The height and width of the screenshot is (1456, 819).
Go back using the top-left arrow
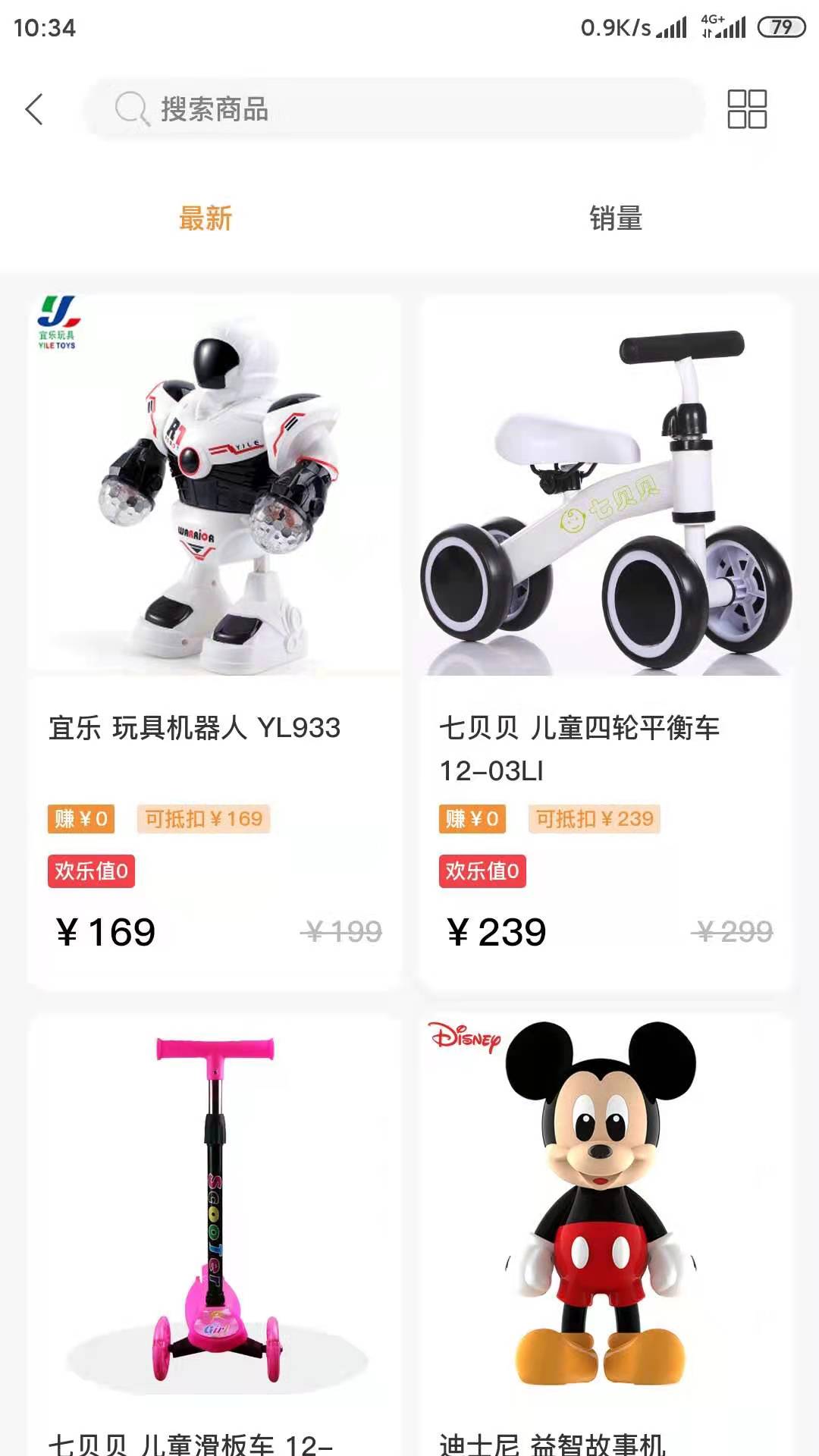(35, 109)
